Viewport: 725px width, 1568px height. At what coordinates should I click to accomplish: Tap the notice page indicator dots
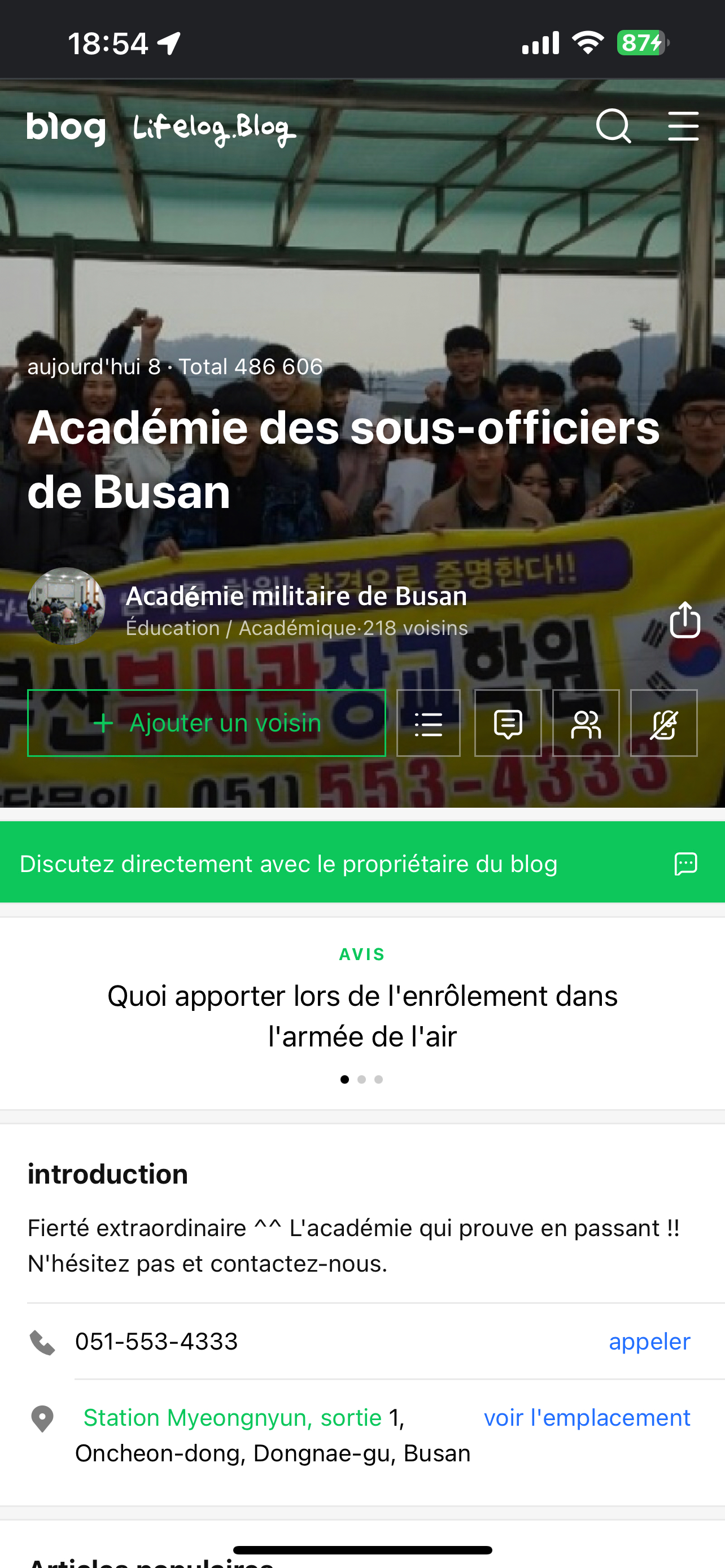361,1079
